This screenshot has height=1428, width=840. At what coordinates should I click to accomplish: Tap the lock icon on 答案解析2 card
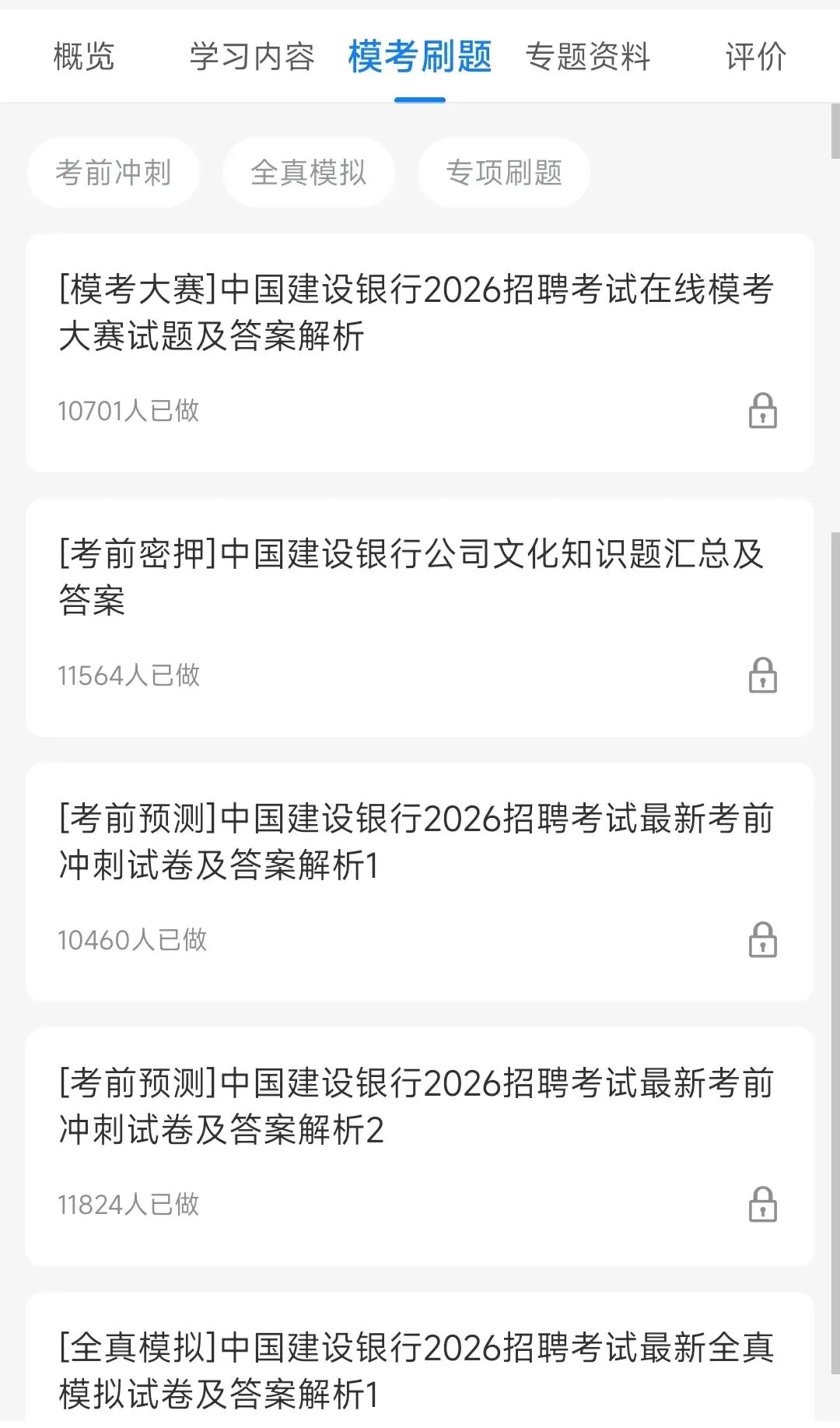(x=762, y=1205)
